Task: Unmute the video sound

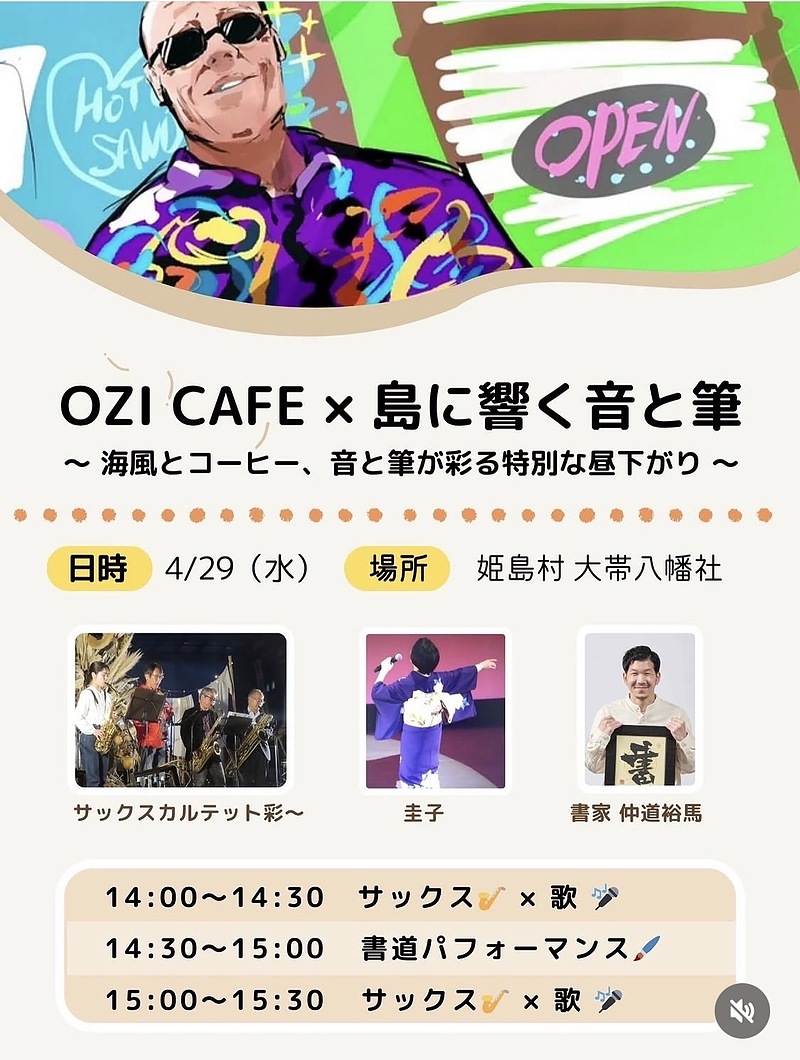Action: point(742,1010)
